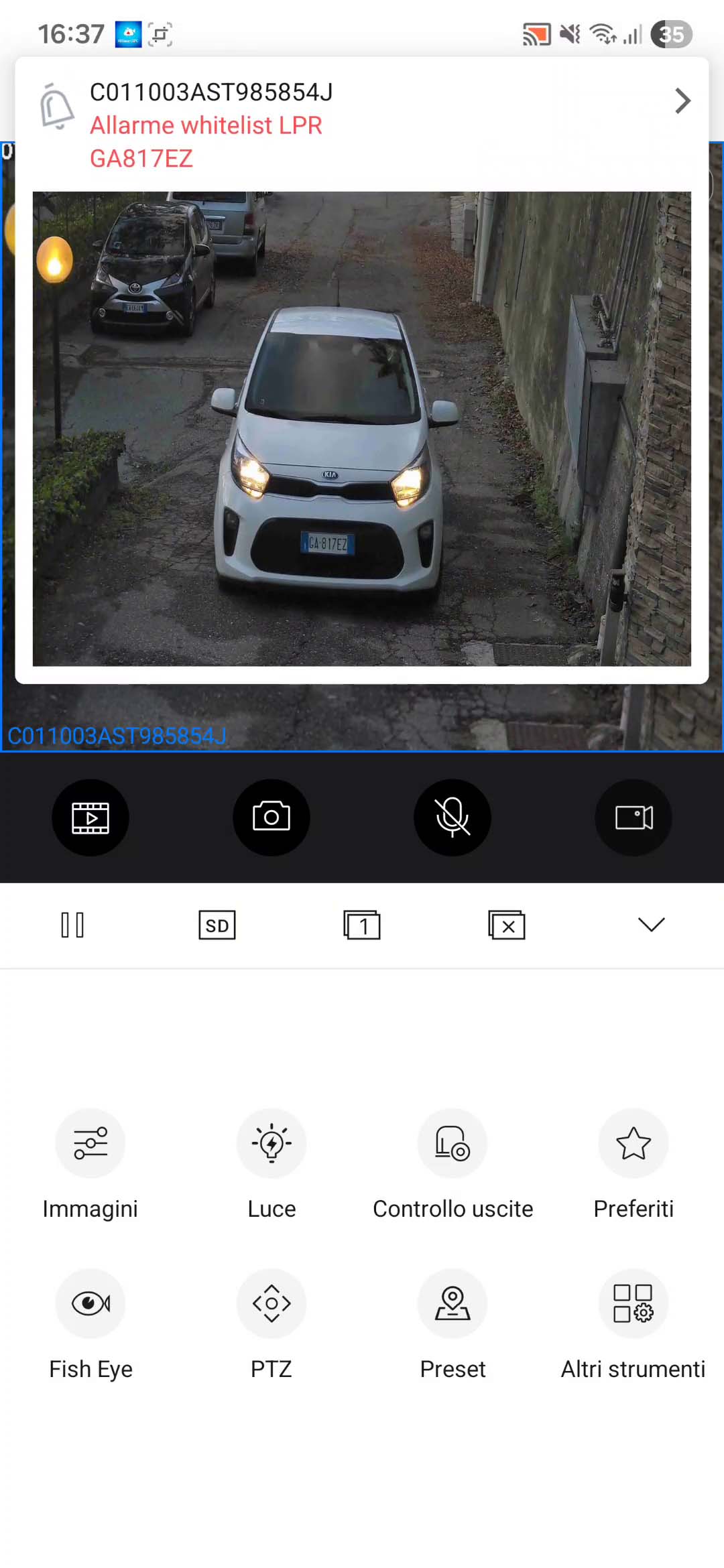Collapse the tools panel with the down chevron
Image resolution: width=724 pixels, height=1568 pixels.
[x=651, y=925]
